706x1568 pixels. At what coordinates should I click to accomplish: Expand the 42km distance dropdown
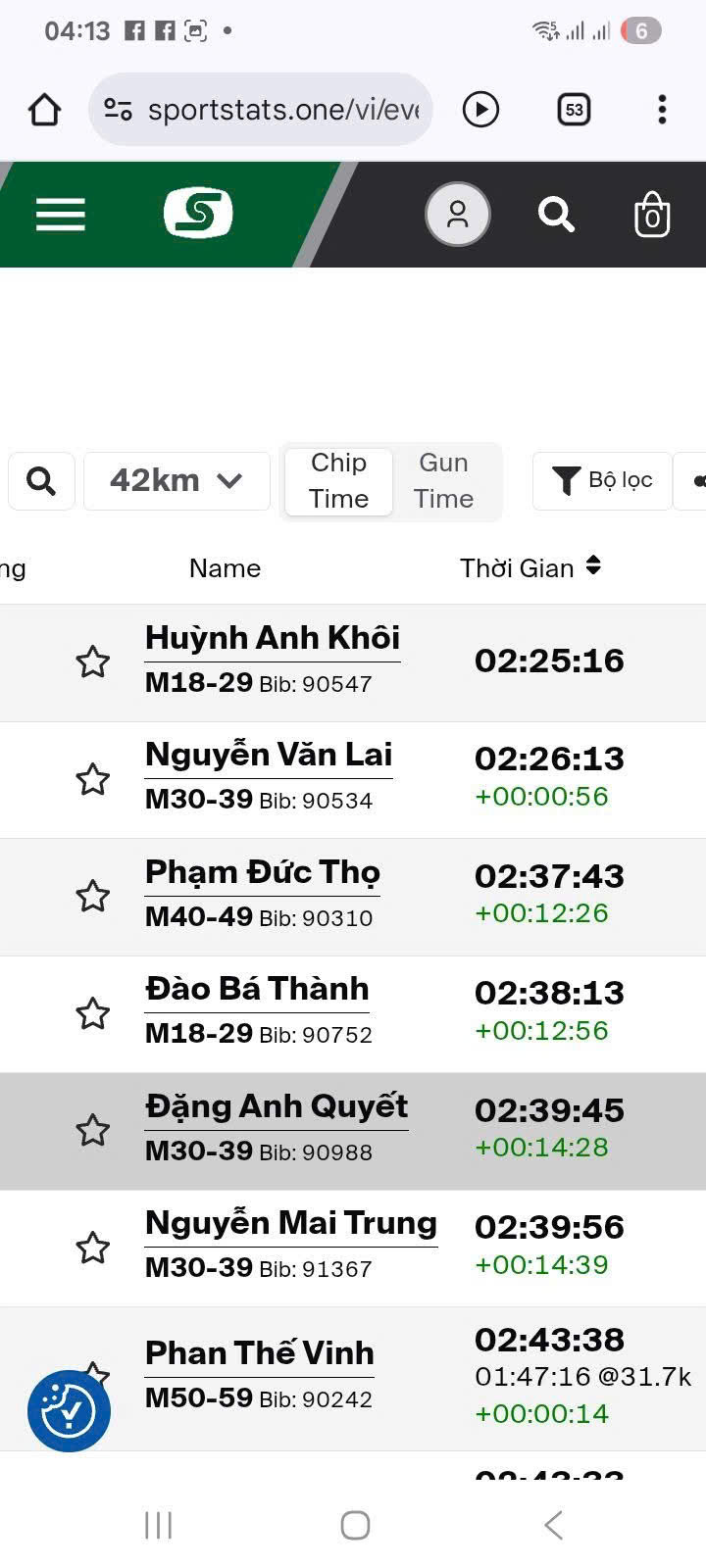[176, 481]
